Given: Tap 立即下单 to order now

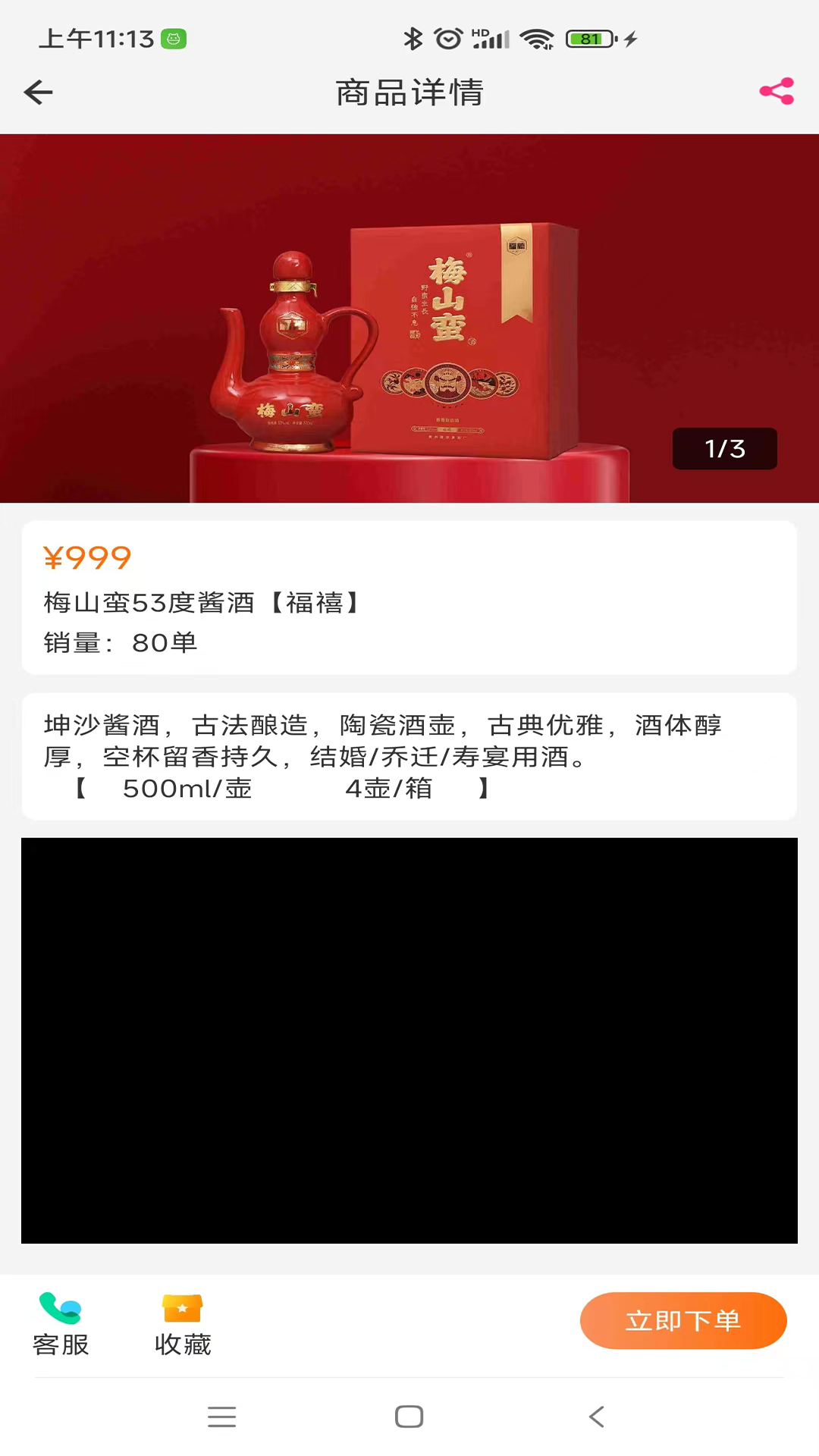Looking at the screenshot, I should pyautogui.click(x=682, y=1320).
